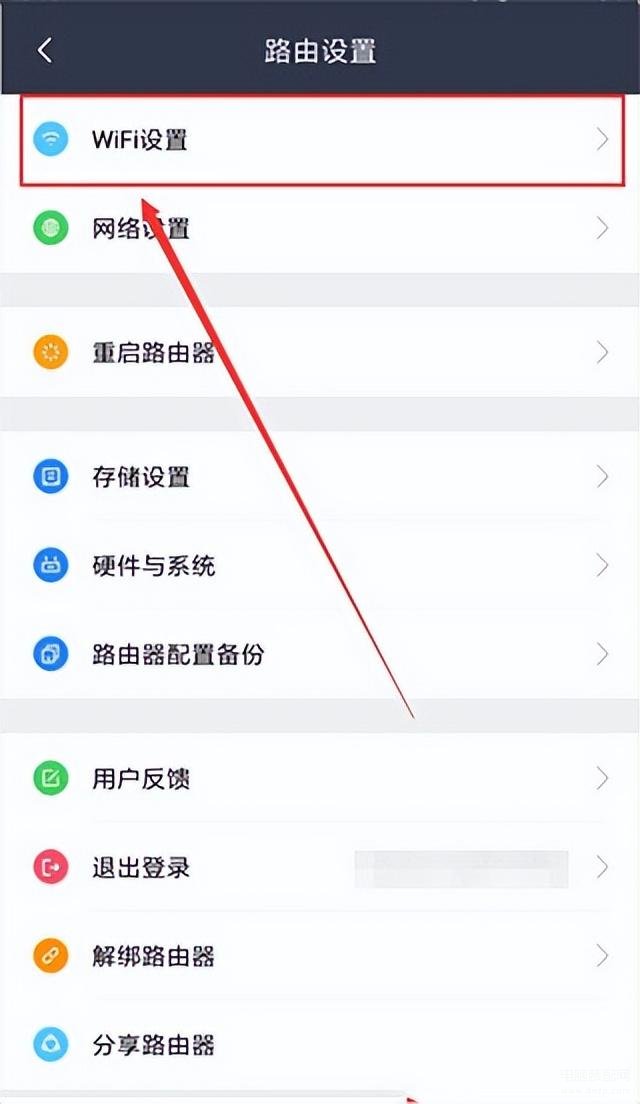Open WiFi设置
This screenshot has width=640, height=1104.
click(x=321, y=139)
